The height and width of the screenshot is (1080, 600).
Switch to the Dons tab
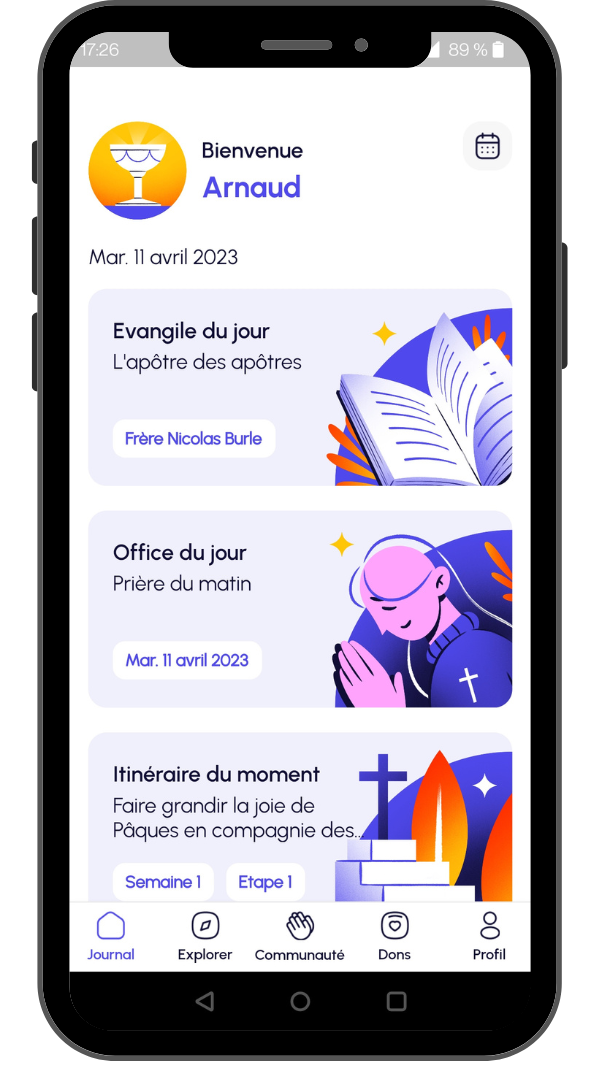click(394, 937)
